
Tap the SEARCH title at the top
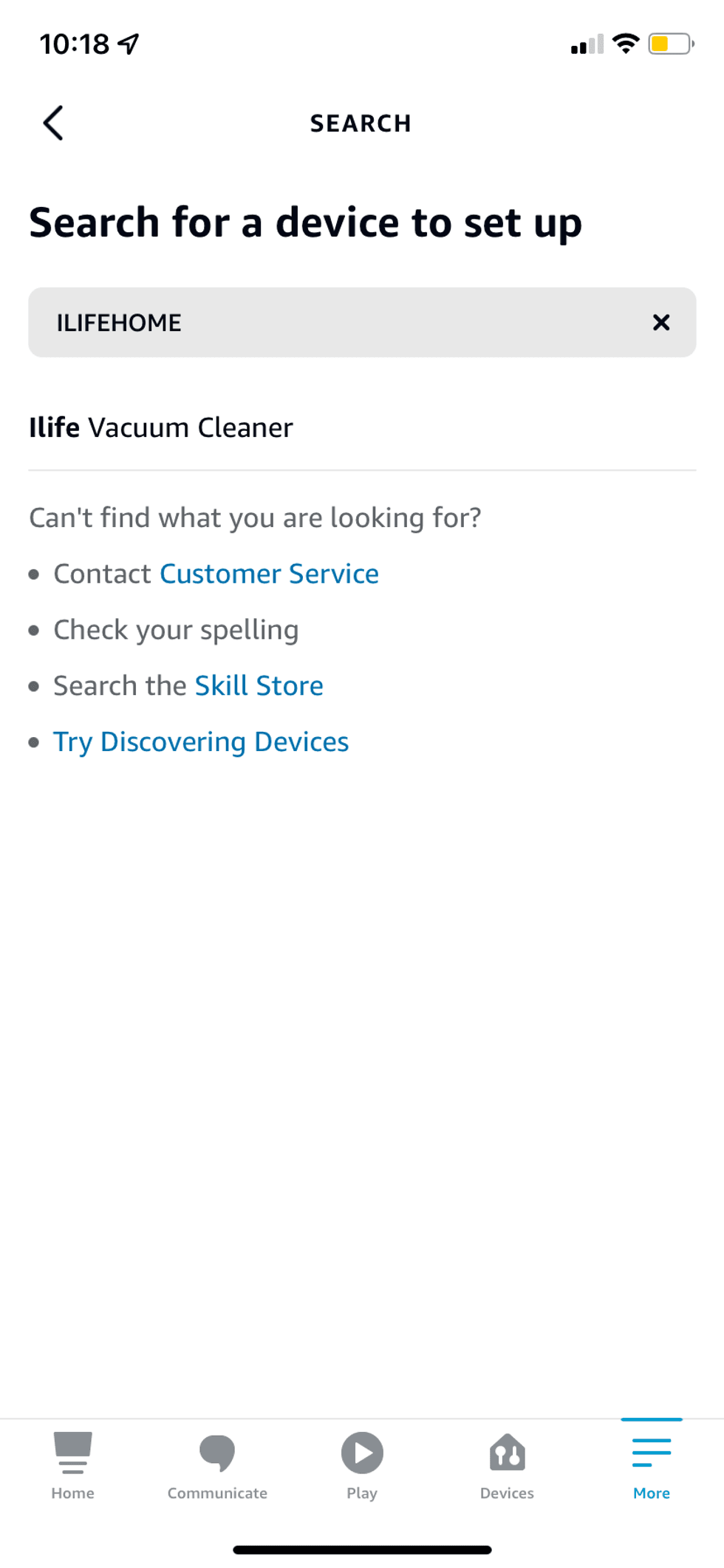point(361,123)
